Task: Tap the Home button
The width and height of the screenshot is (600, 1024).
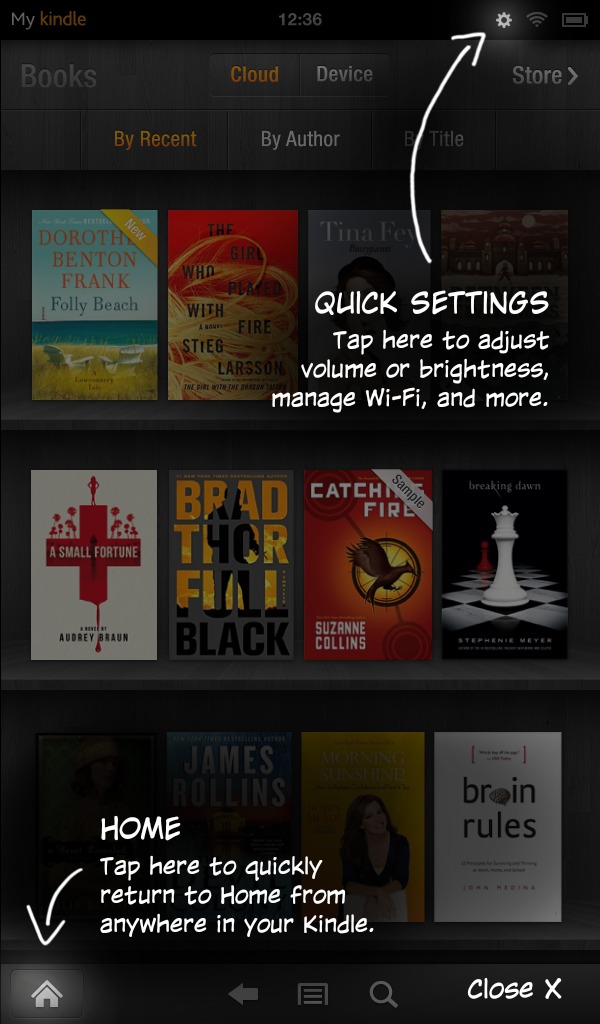Action: [x=47, y=993]
